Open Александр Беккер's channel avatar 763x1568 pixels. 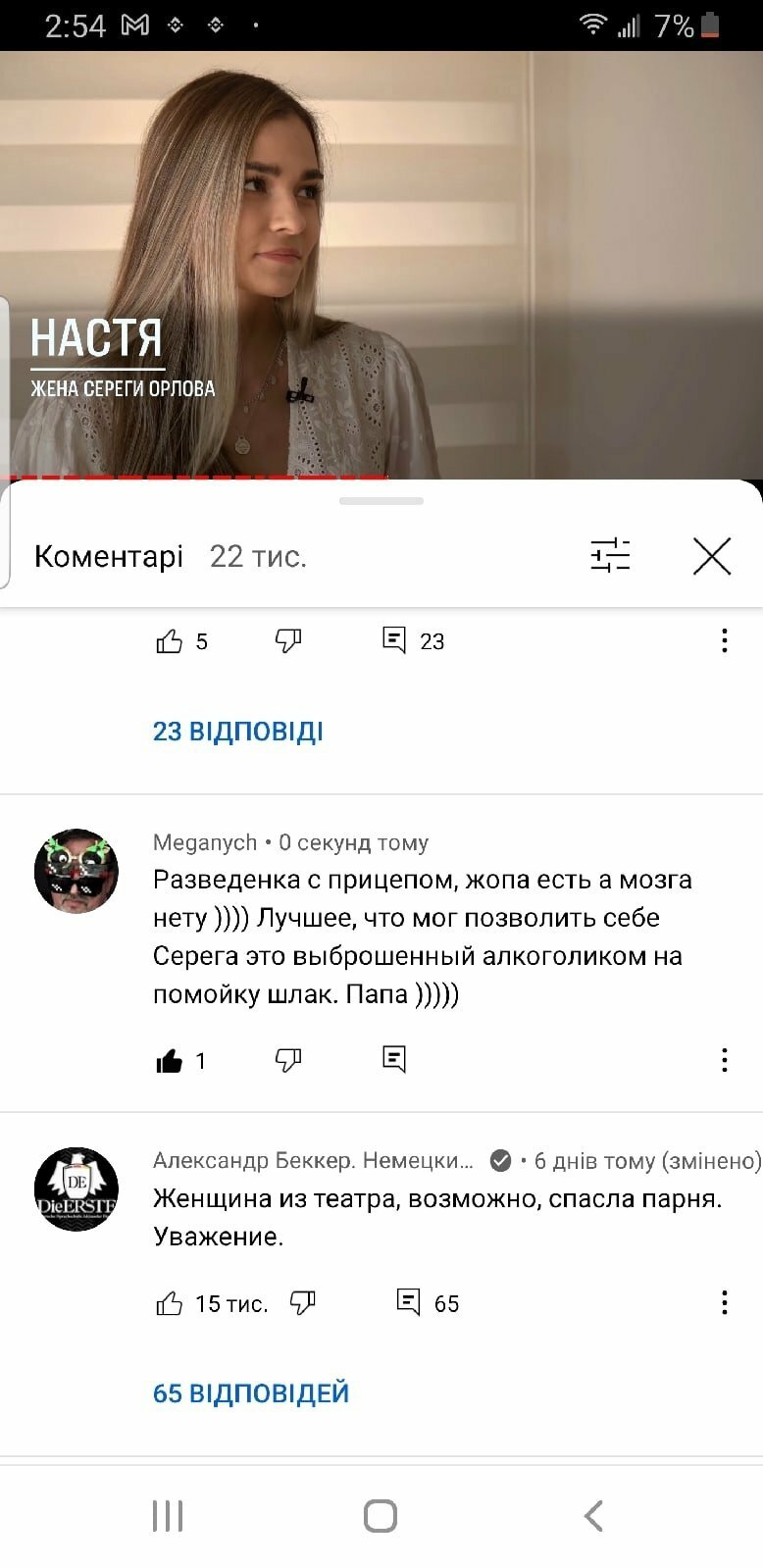coord(76,1189)
